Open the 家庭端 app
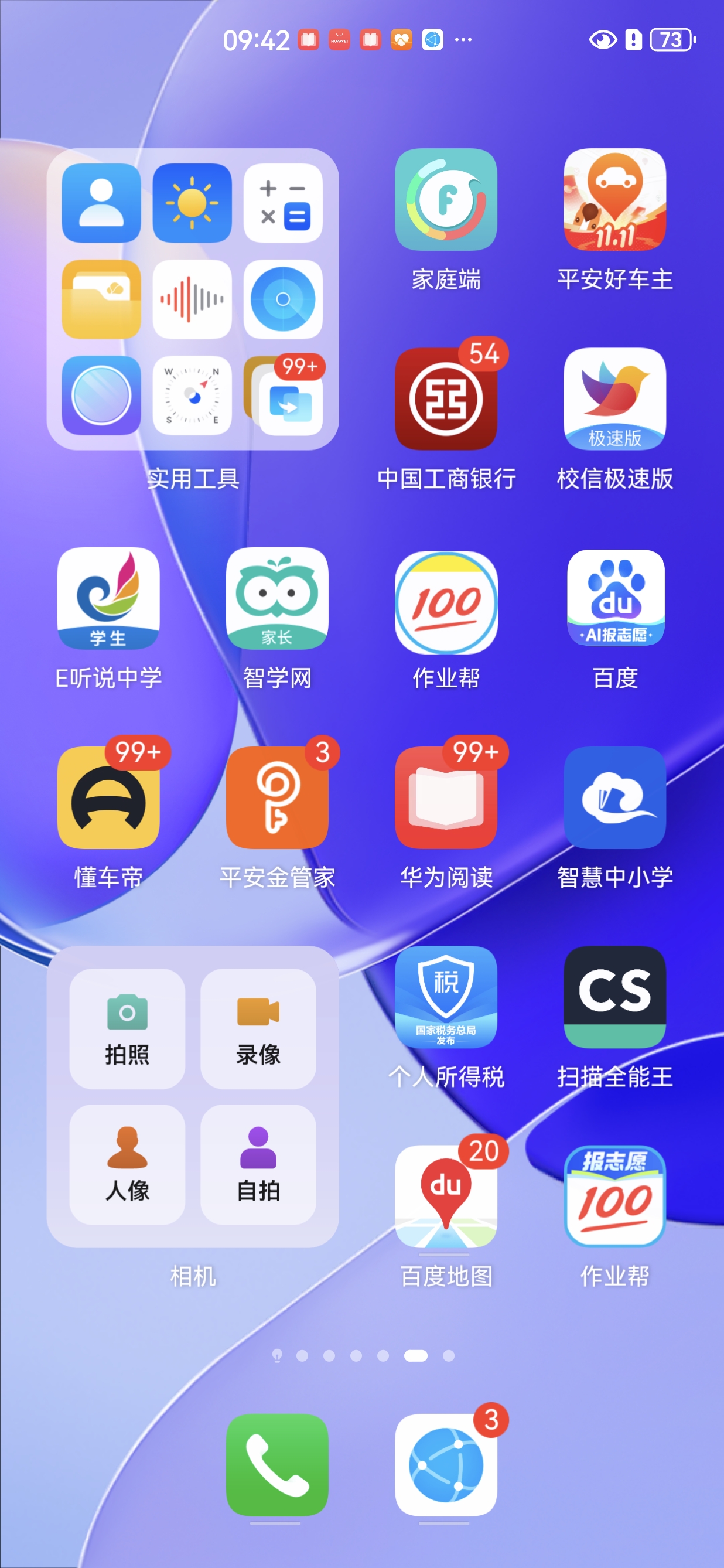The image size is (724, 1568). point(446,200)
